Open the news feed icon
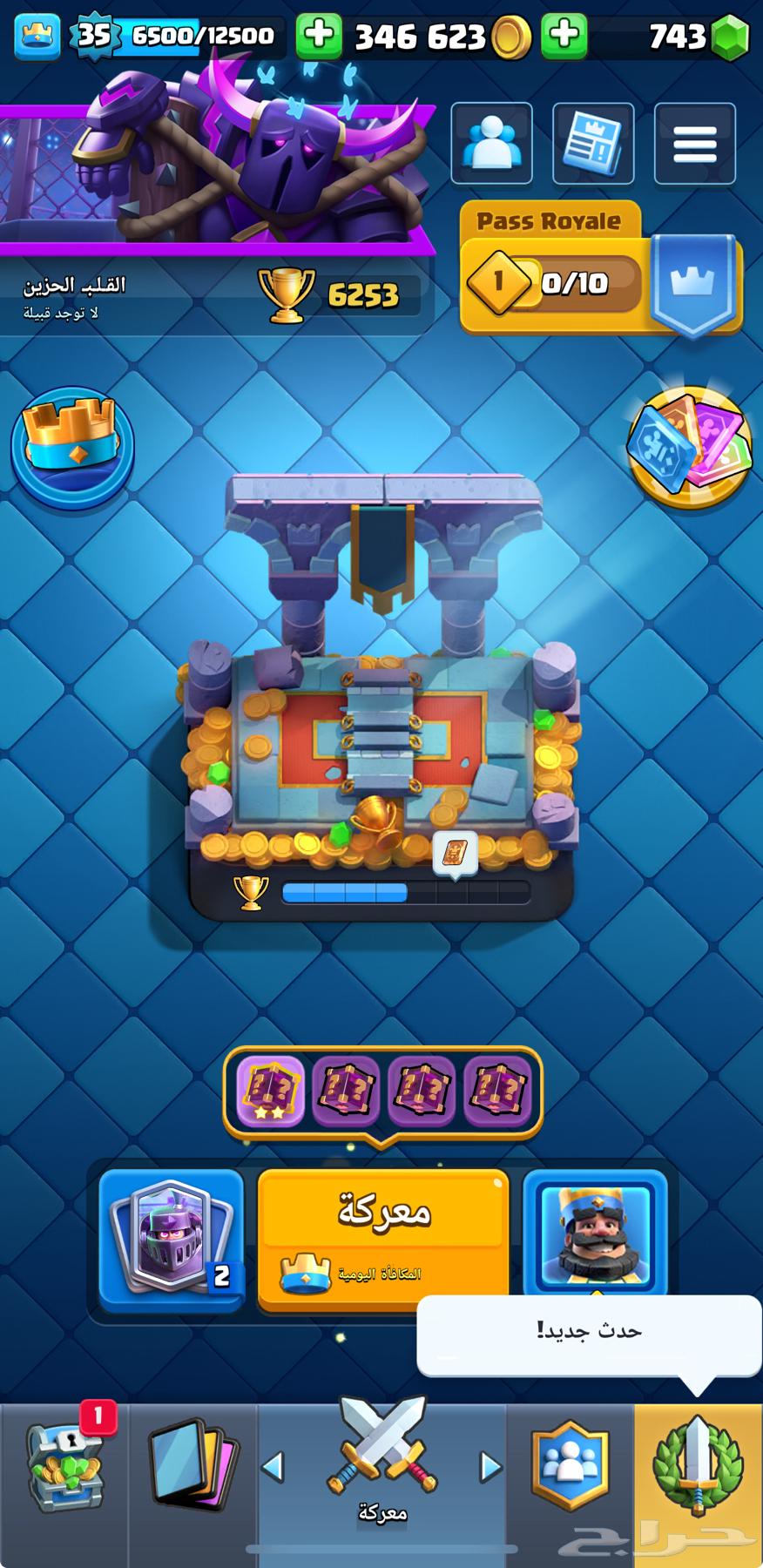The height and width of the screenshot is (1568, 763). (592, 143)
